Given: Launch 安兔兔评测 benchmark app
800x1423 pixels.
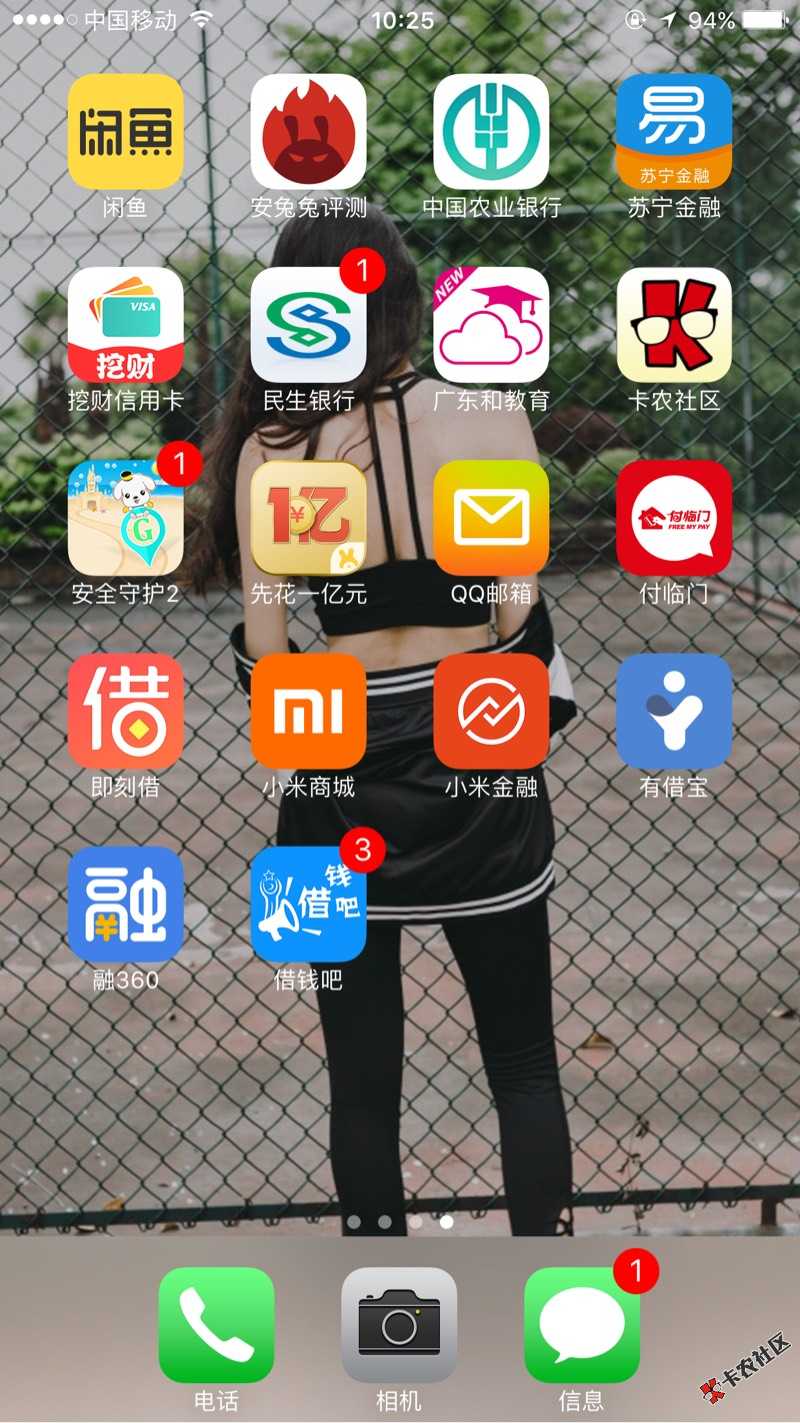Looking at the screenshot, I should (x=308, y=131).
